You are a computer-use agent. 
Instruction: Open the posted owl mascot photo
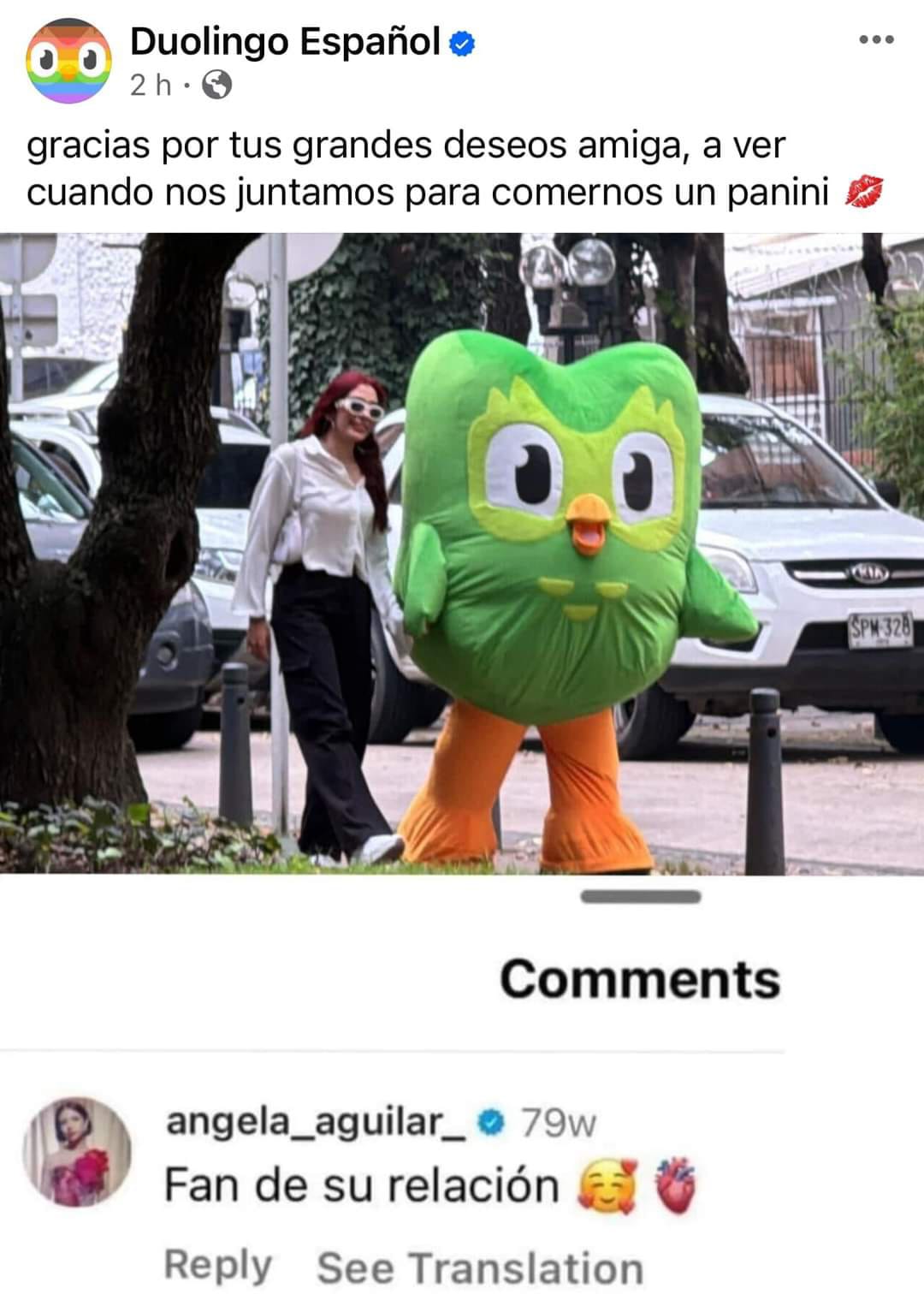(x=462, y=552)
